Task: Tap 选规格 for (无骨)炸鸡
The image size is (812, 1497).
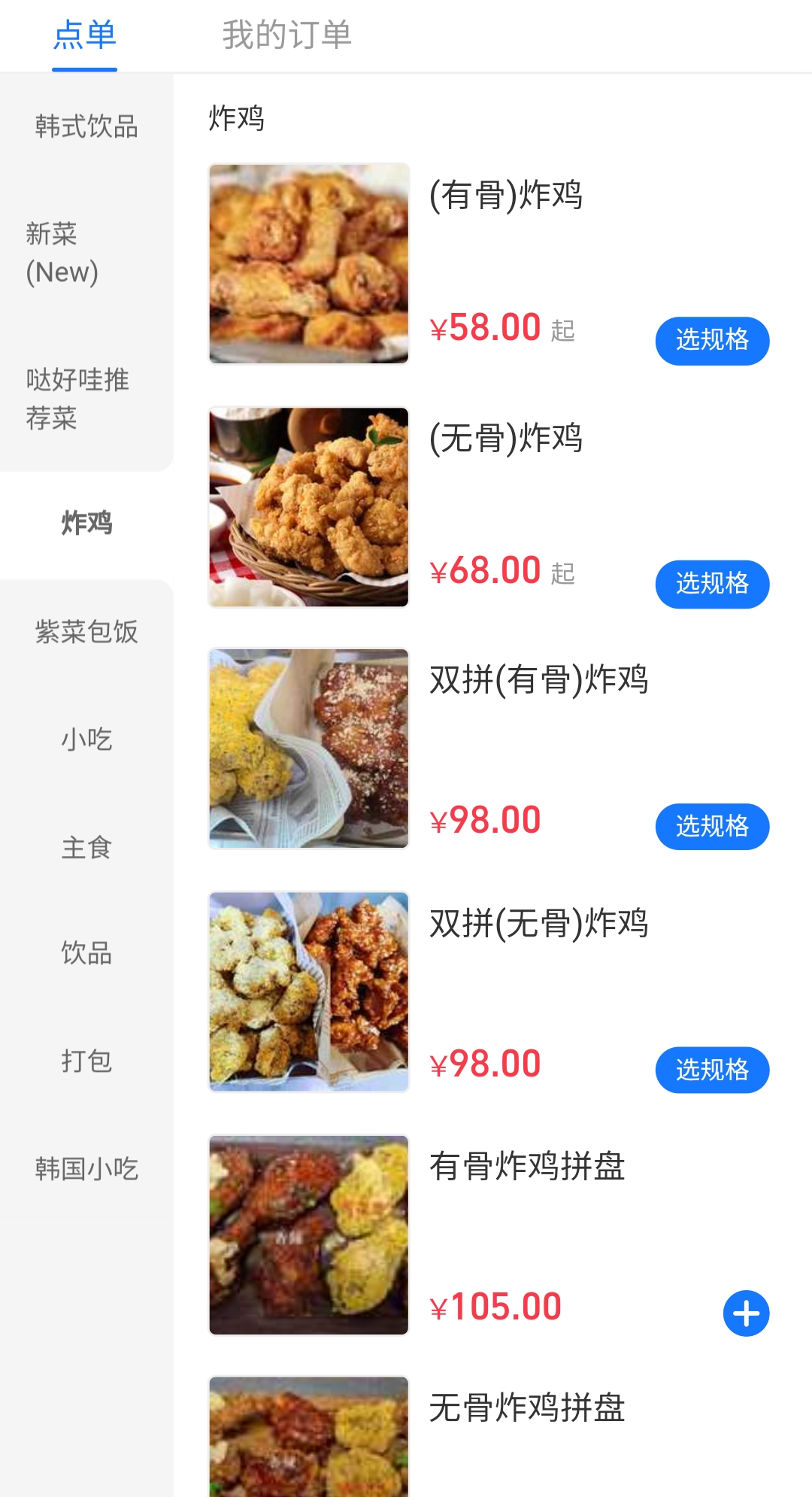Action: [x=712, y=584]
